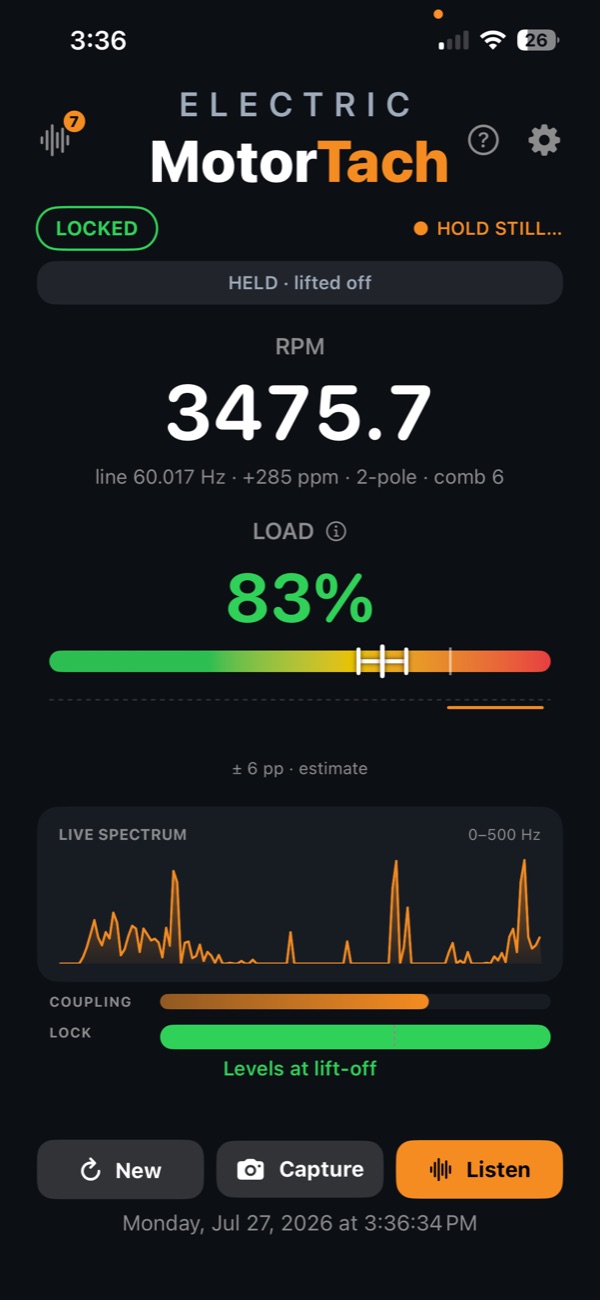Capture the current reading

300,1169
